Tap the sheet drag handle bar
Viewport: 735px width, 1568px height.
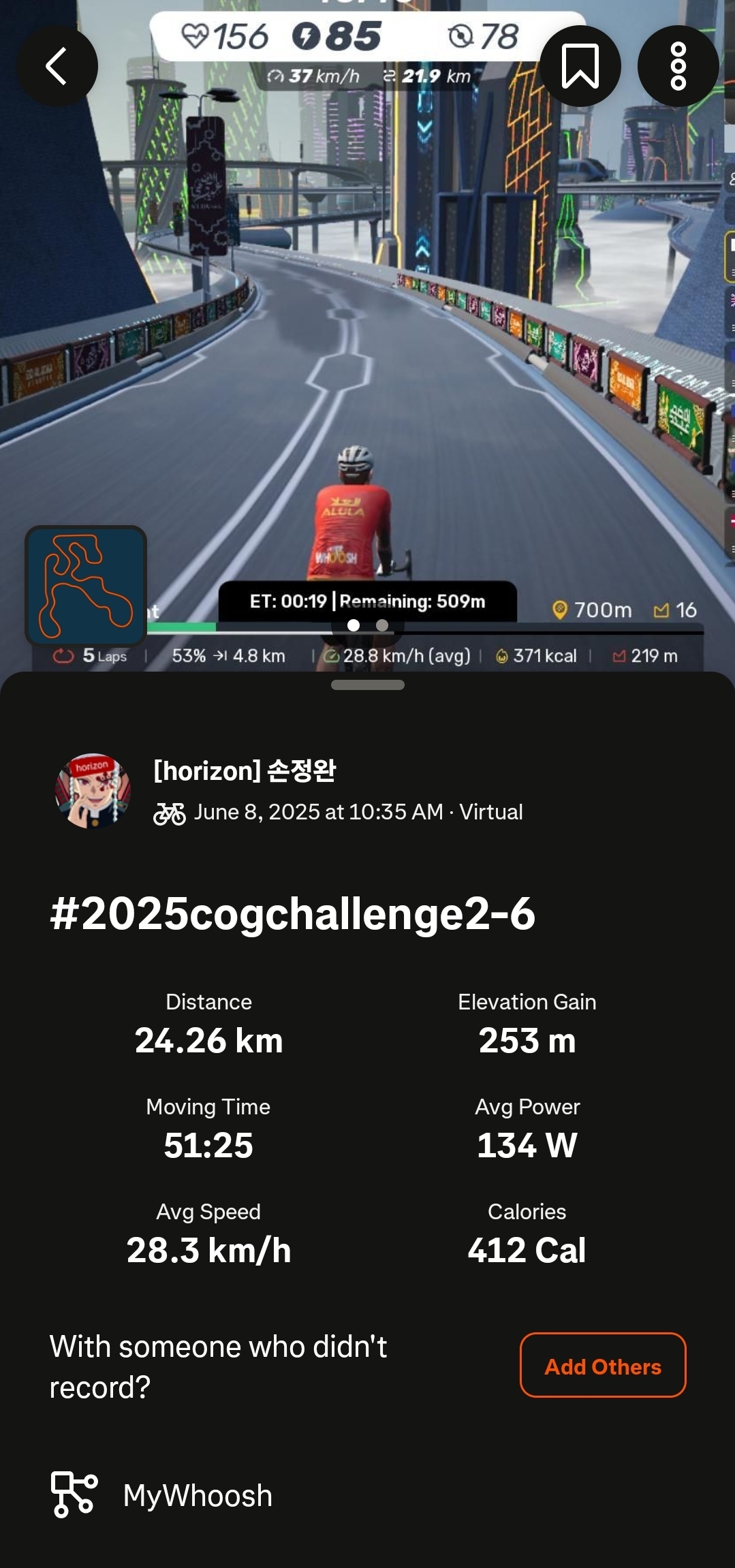[x=368, y=685]
